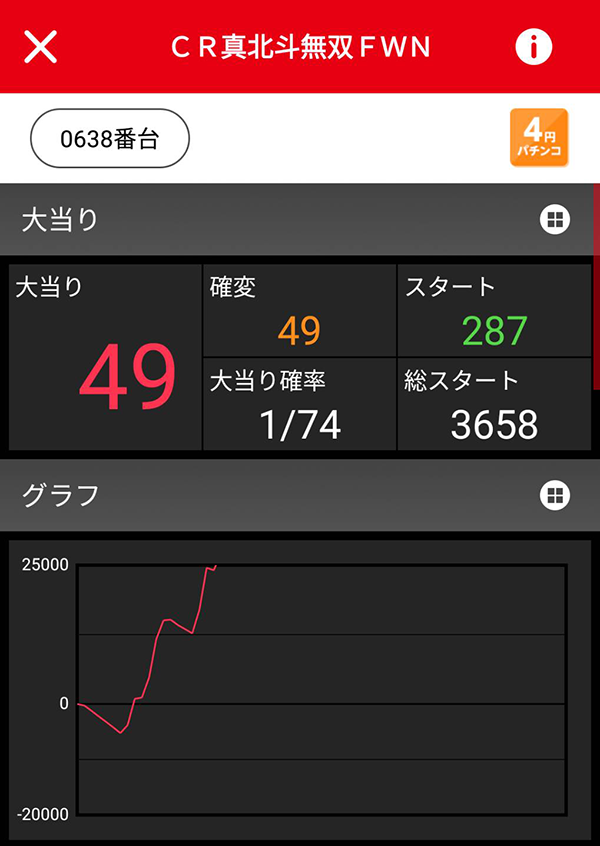Tap the 4円パチンコ badge
The height and width of the screenshot is (846, 600).
(x=539, y=138)
